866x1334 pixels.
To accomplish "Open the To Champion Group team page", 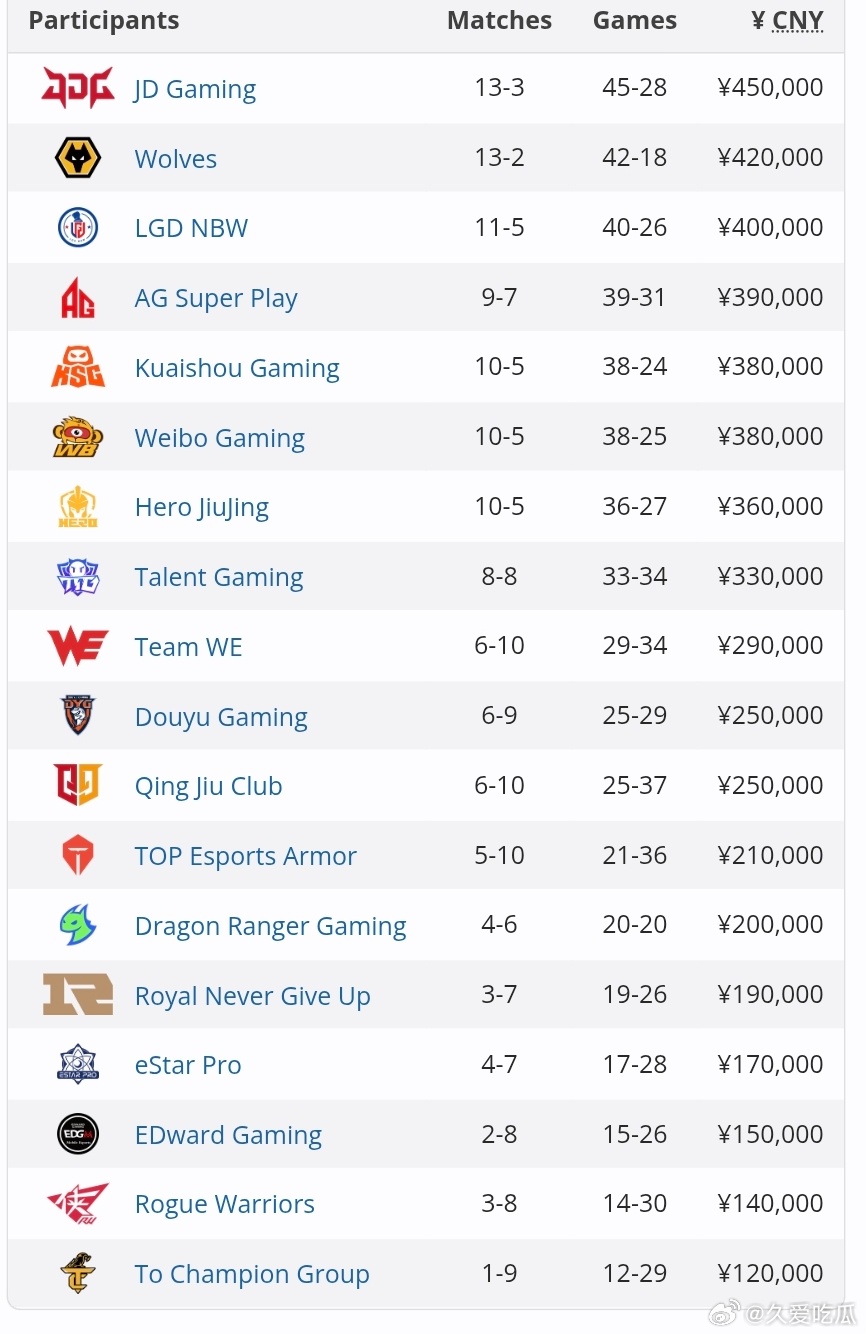I will (x=251, y=1274).
